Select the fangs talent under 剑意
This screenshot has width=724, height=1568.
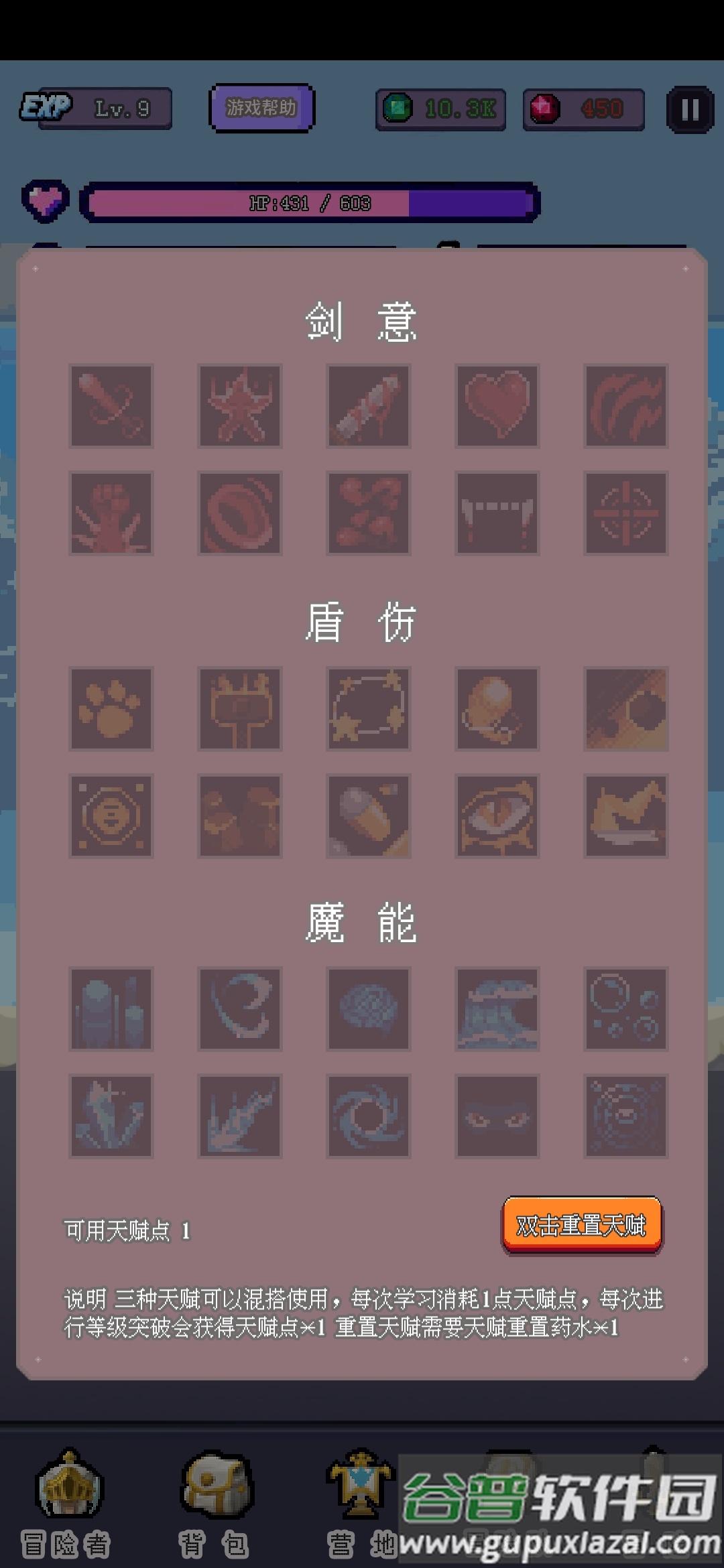pos(497,513)
